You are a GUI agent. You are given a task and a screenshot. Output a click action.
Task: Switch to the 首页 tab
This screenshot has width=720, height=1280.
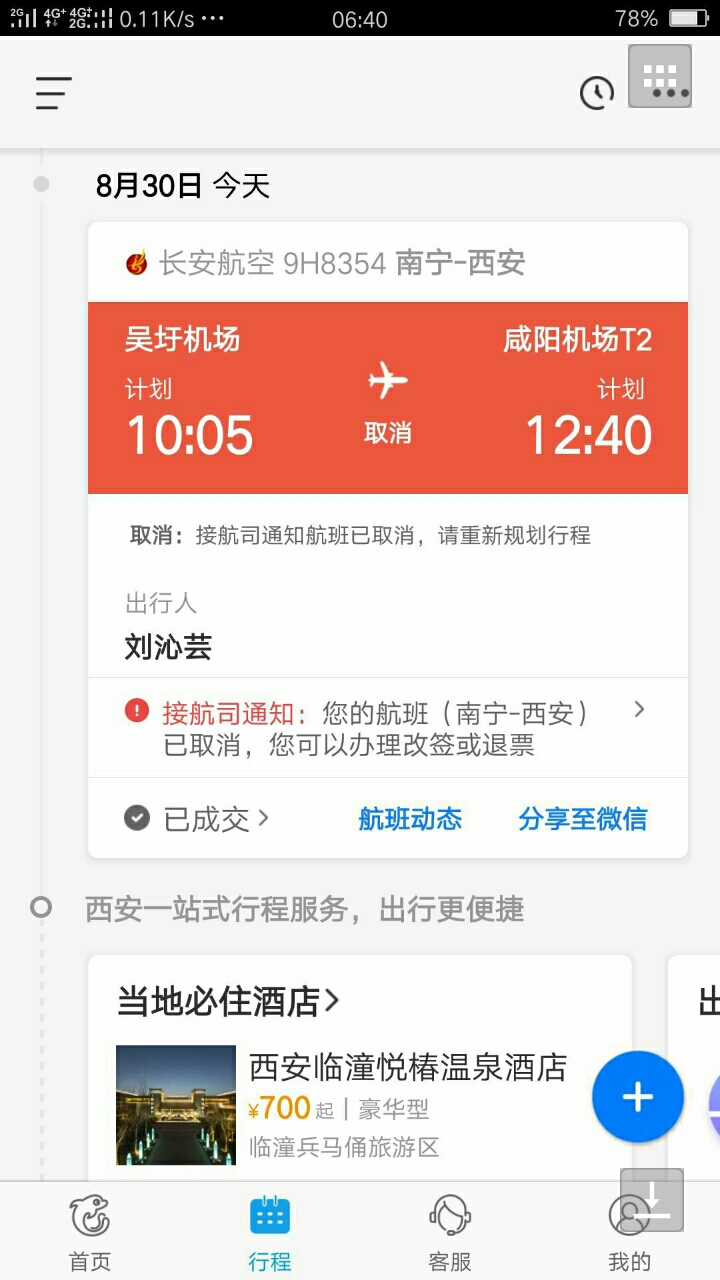pos(90,1232)
